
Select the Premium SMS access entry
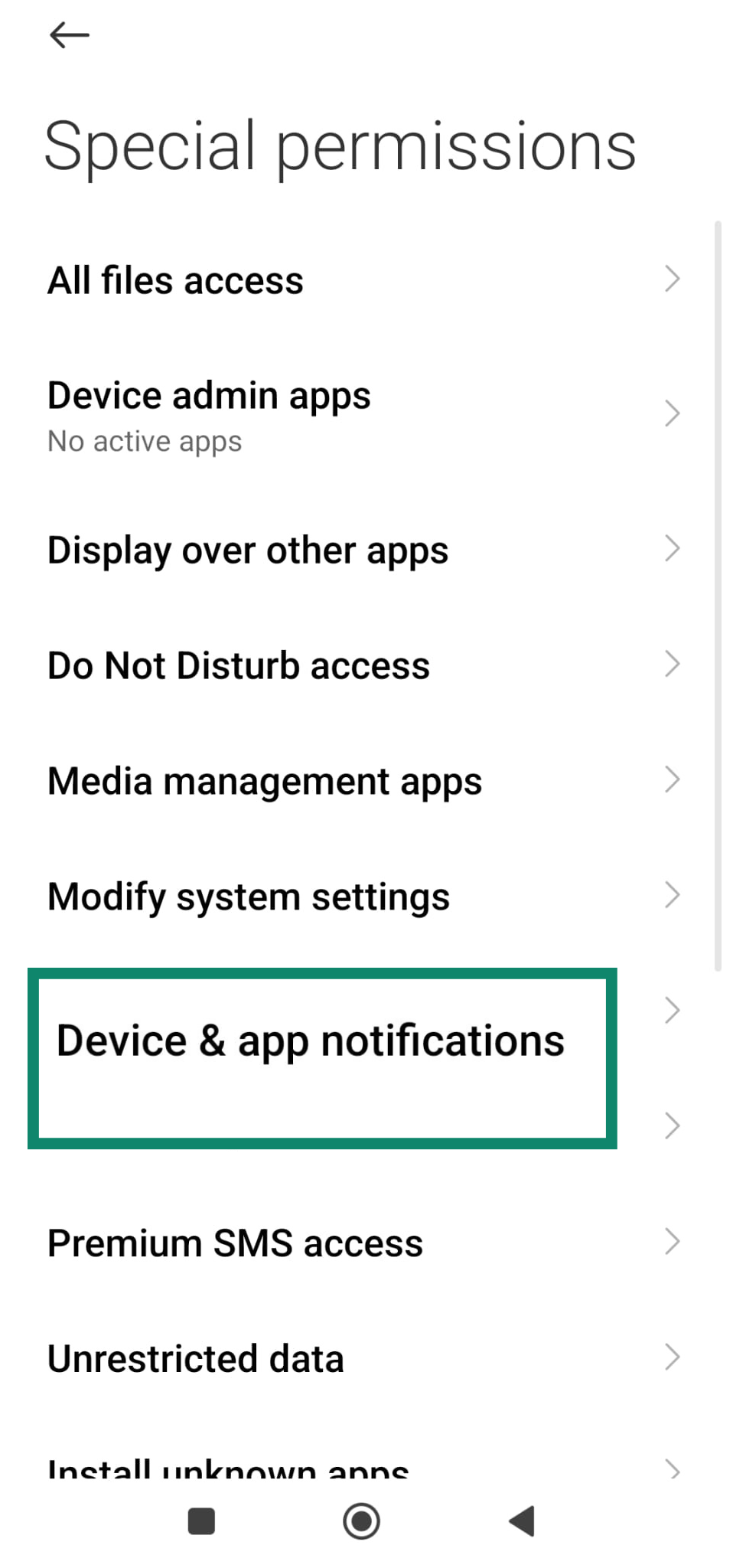[x=234, y=1242]
